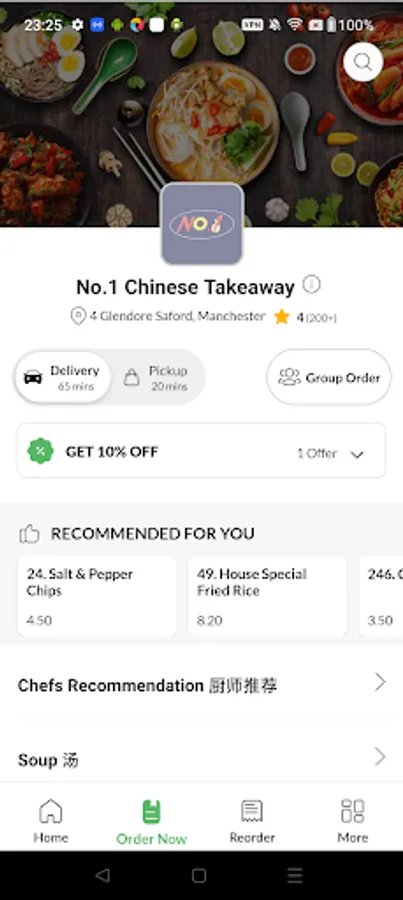This screenshot has width=403, height=900.
Task: Open the Soup category
Action: [x=202, y=758]
